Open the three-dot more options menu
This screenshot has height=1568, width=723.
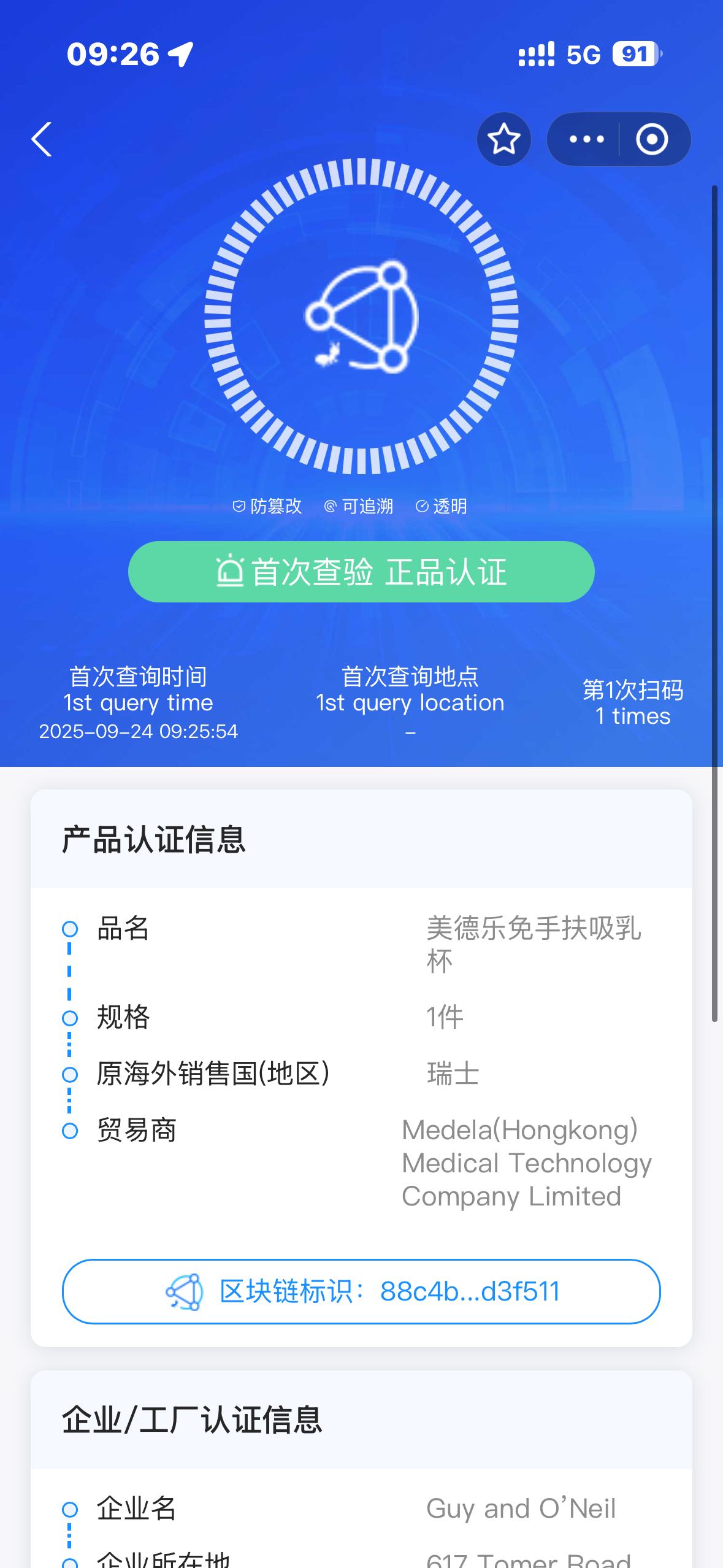point(586,139)
